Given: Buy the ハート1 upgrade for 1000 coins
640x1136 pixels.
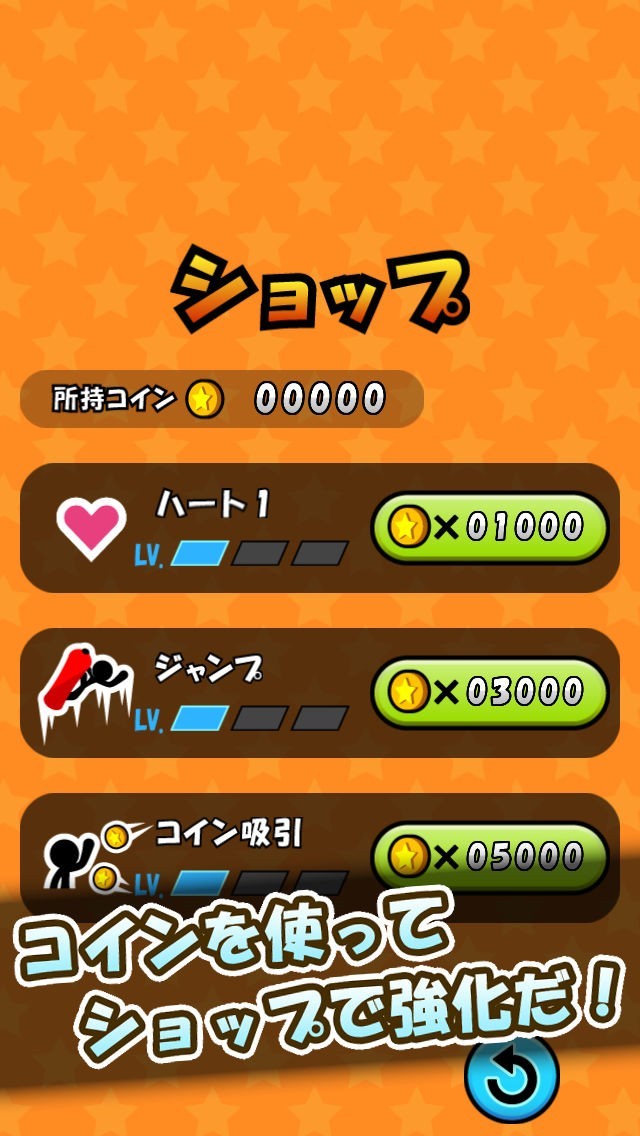Looking at the screenshot, I should coord(490,527).
